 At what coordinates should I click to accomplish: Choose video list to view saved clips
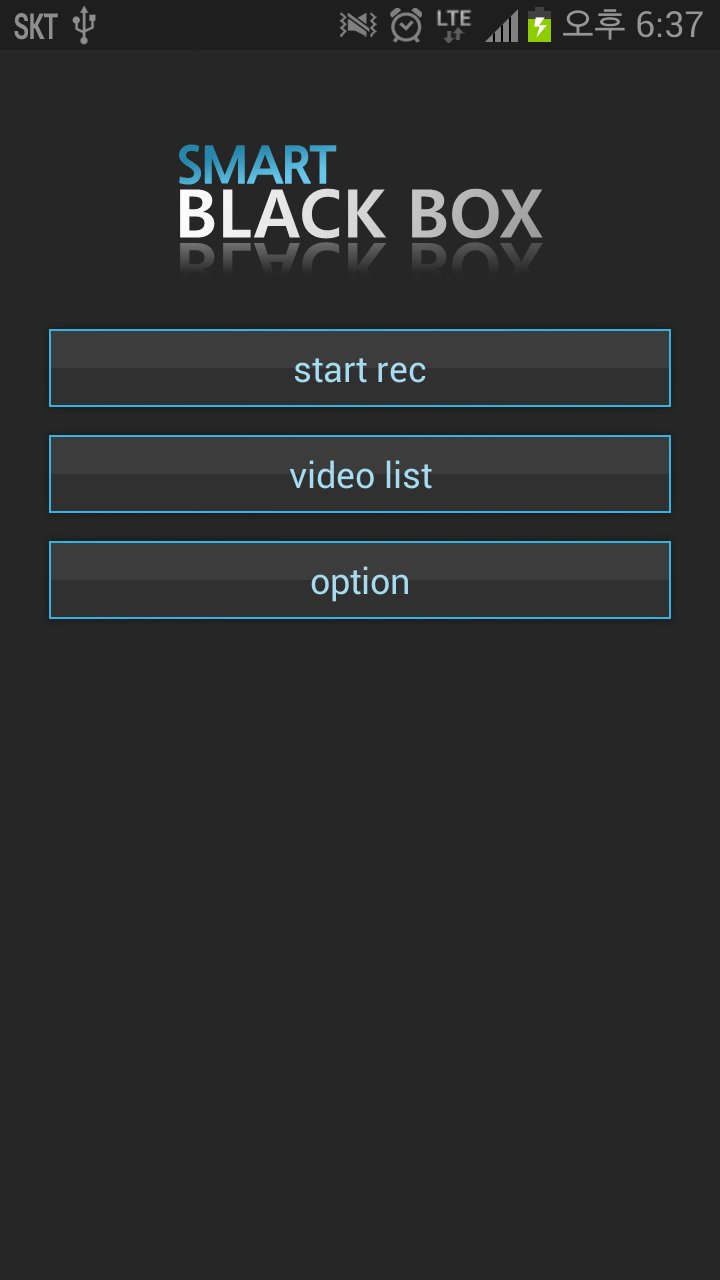tap(360, 473)
